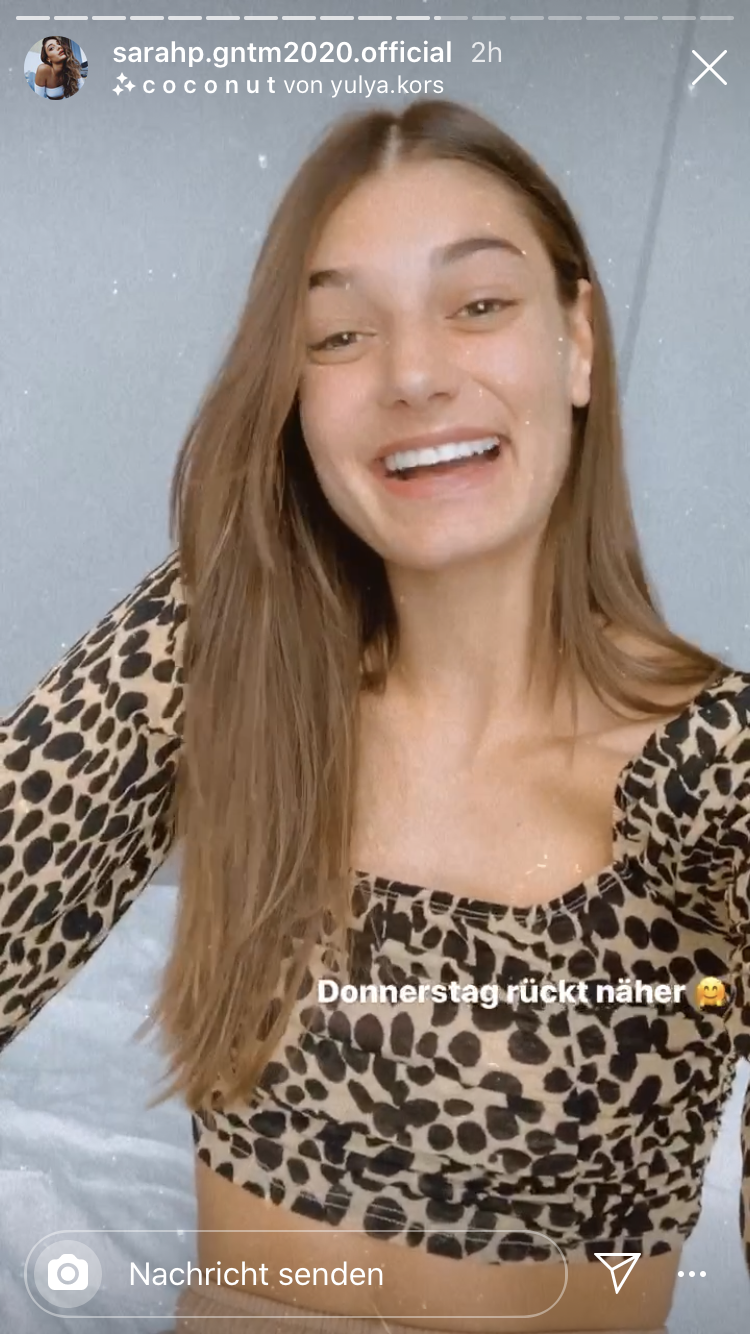Close the story viewer
Screen dimensions: 750x1334
[x=709, y=68]
